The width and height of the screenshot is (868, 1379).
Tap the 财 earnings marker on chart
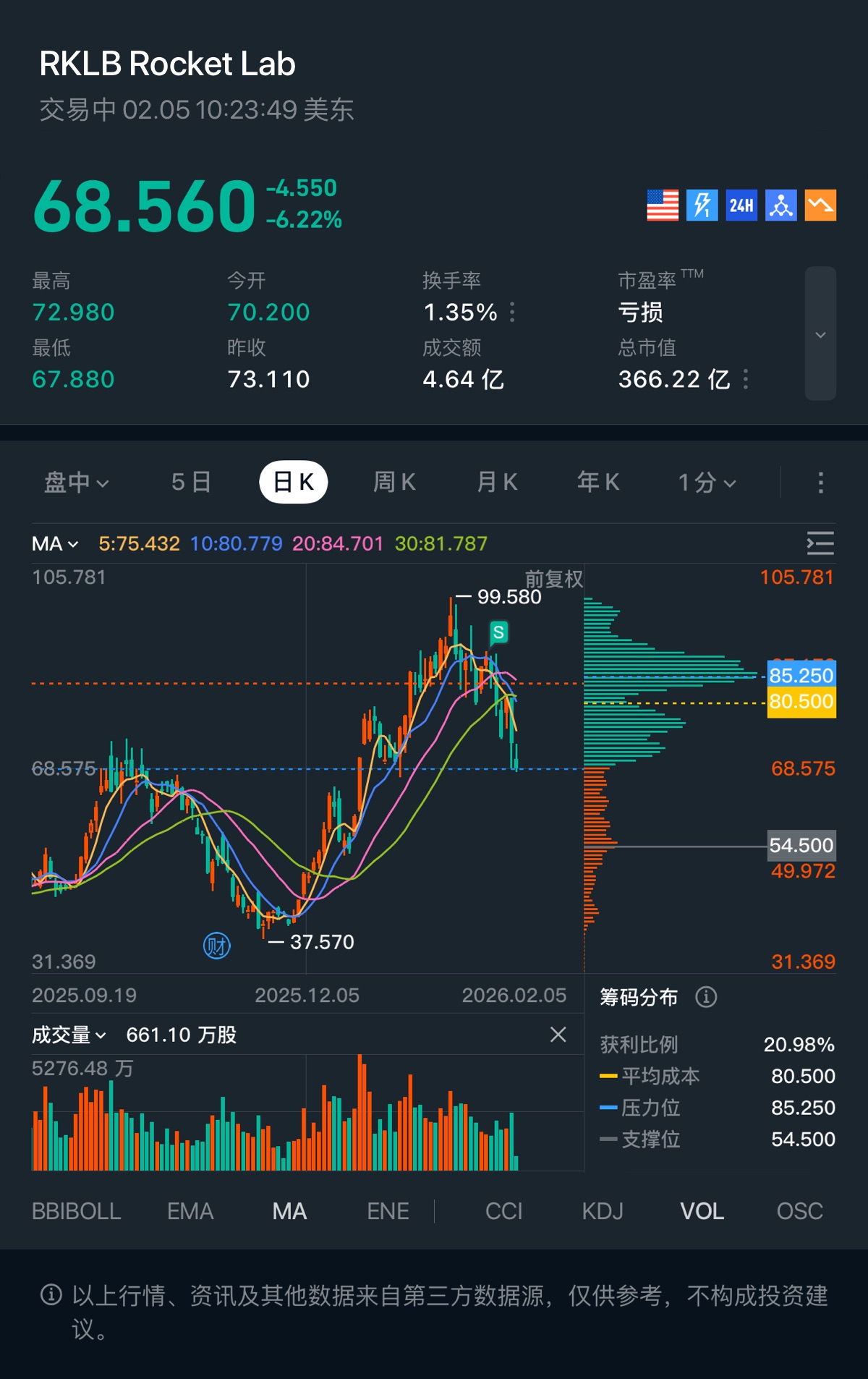click(x=216, y=945)
